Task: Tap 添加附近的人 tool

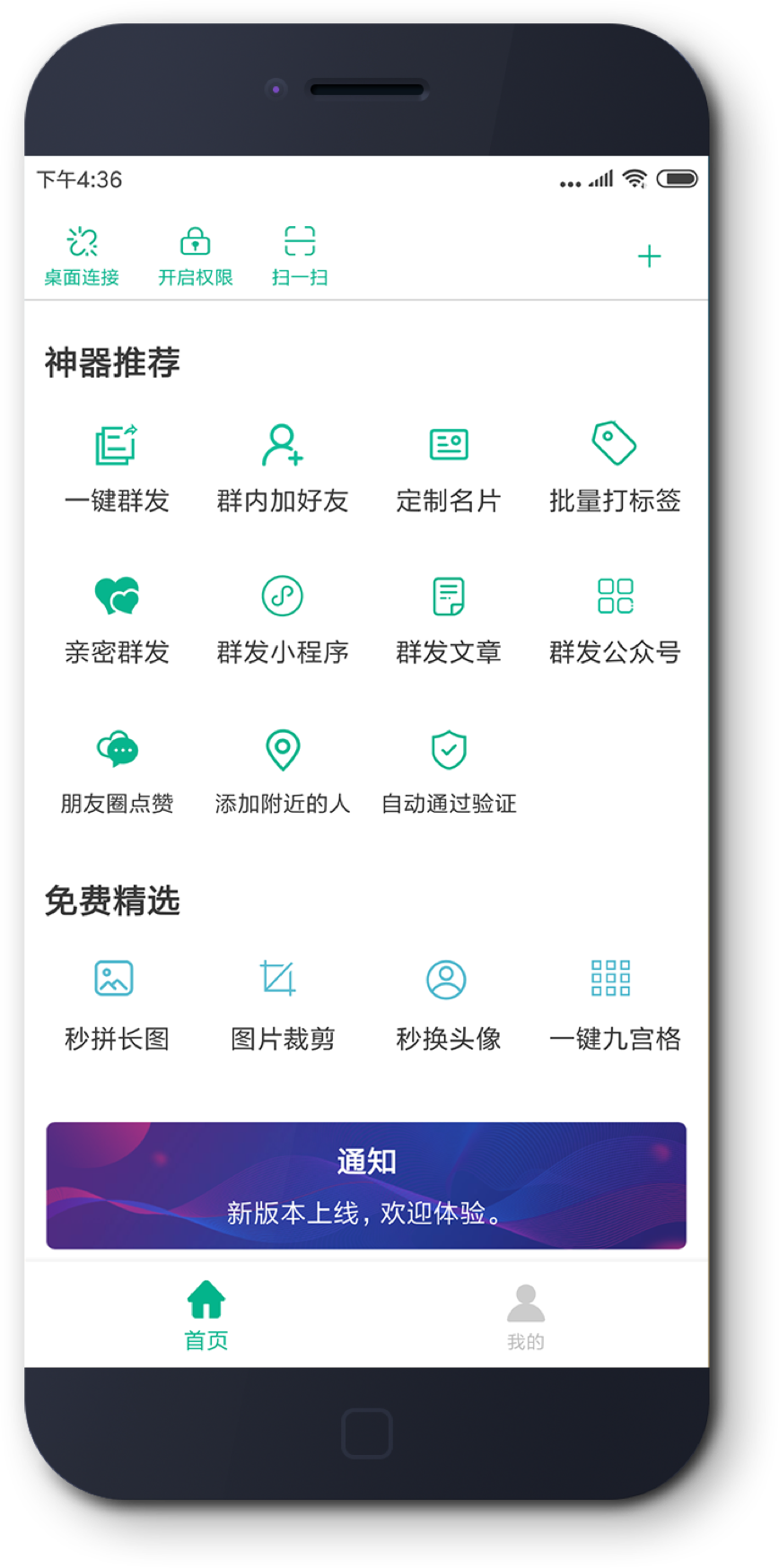Action: pos(283,772)
